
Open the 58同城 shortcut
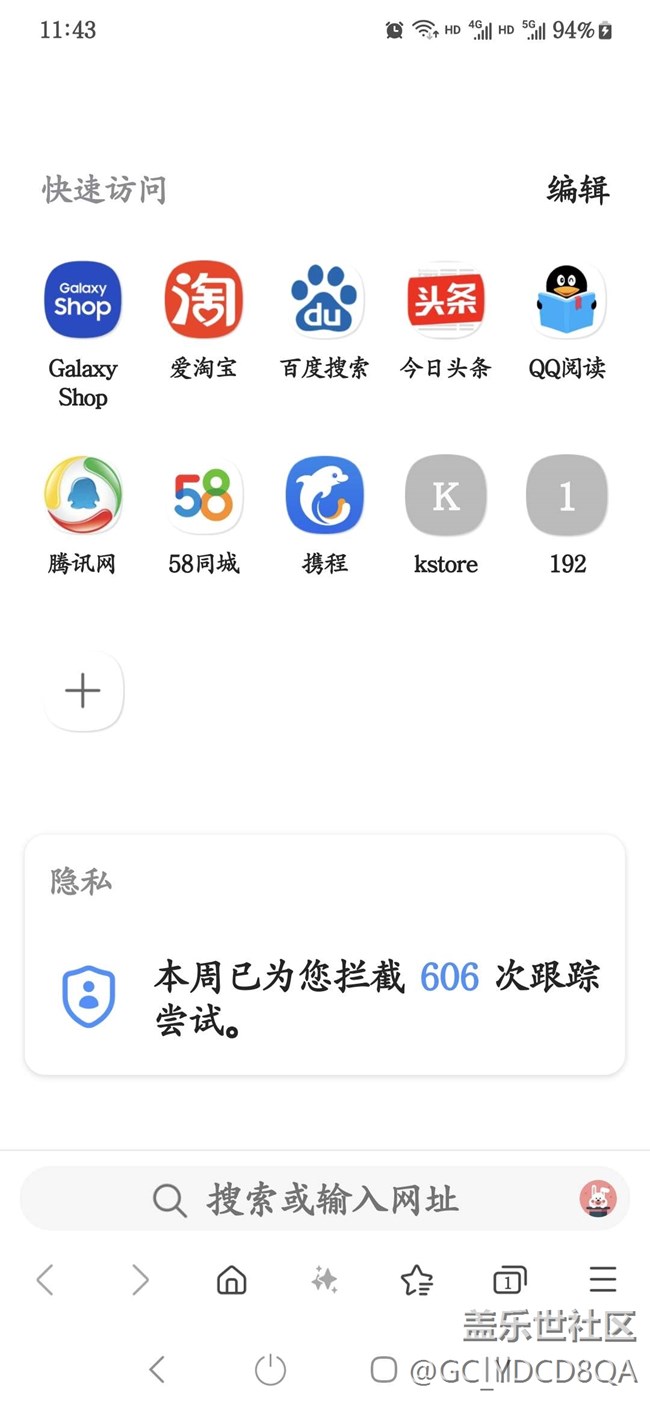[204, 496]
